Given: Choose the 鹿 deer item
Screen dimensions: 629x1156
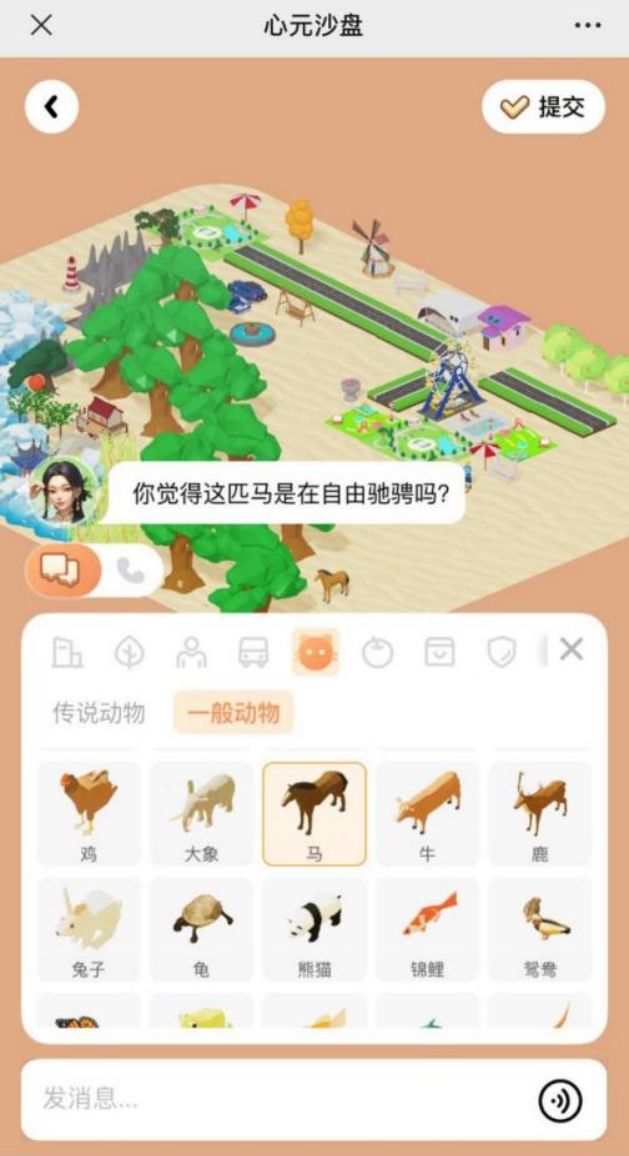Looking at the screenshot, I should [540, 813].
